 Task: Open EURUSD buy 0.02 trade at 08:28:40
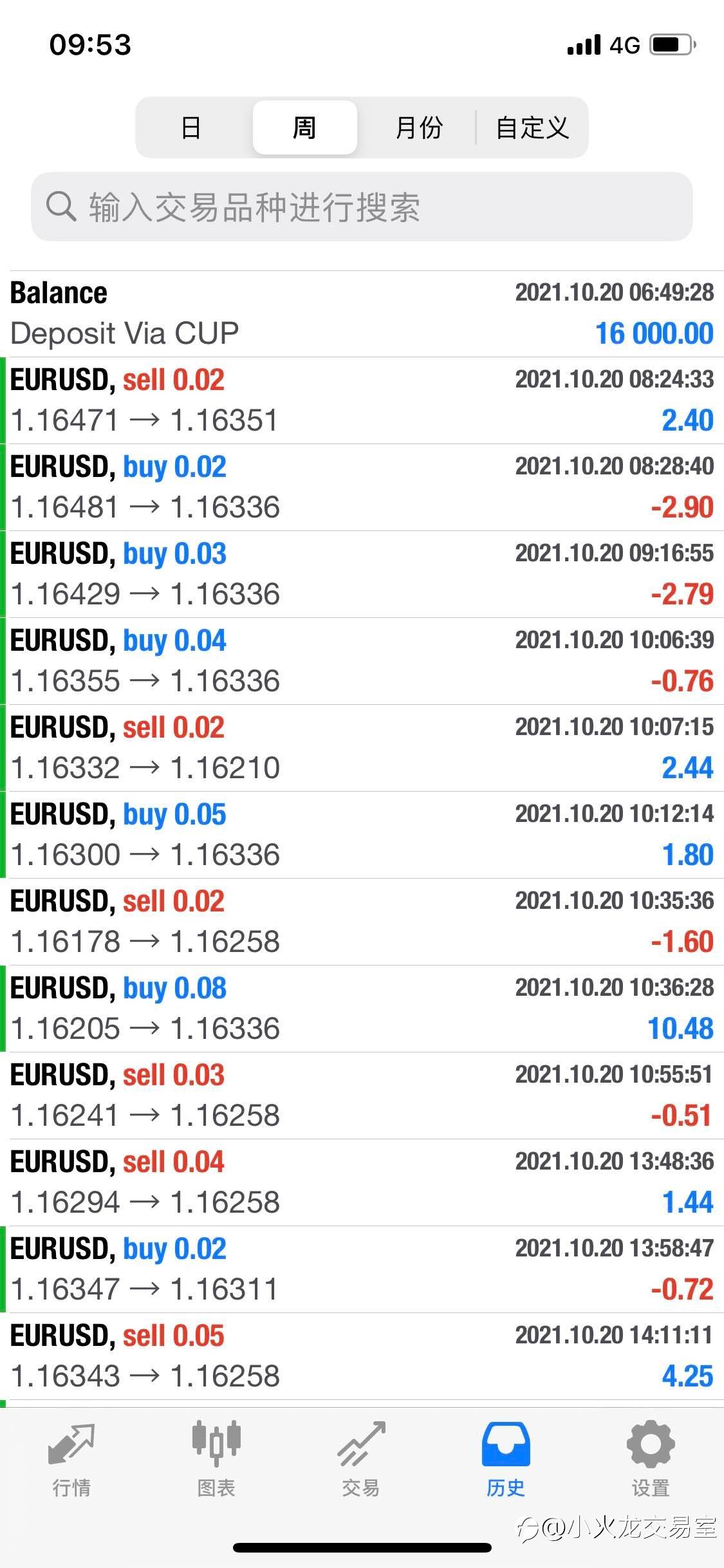point(362,487)
